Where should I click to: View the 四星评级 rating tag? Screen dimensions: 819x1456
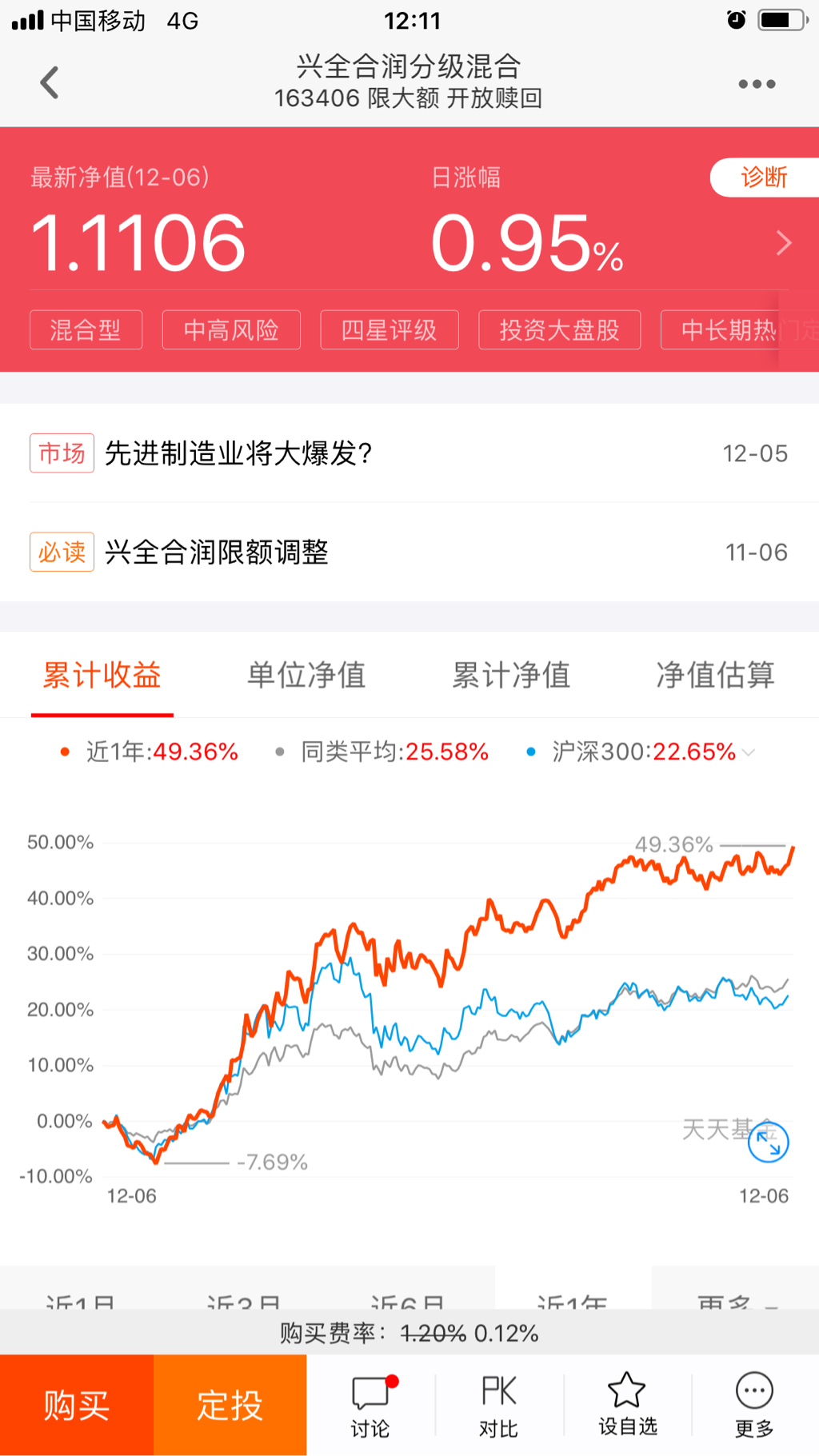[x=389, y=329]
